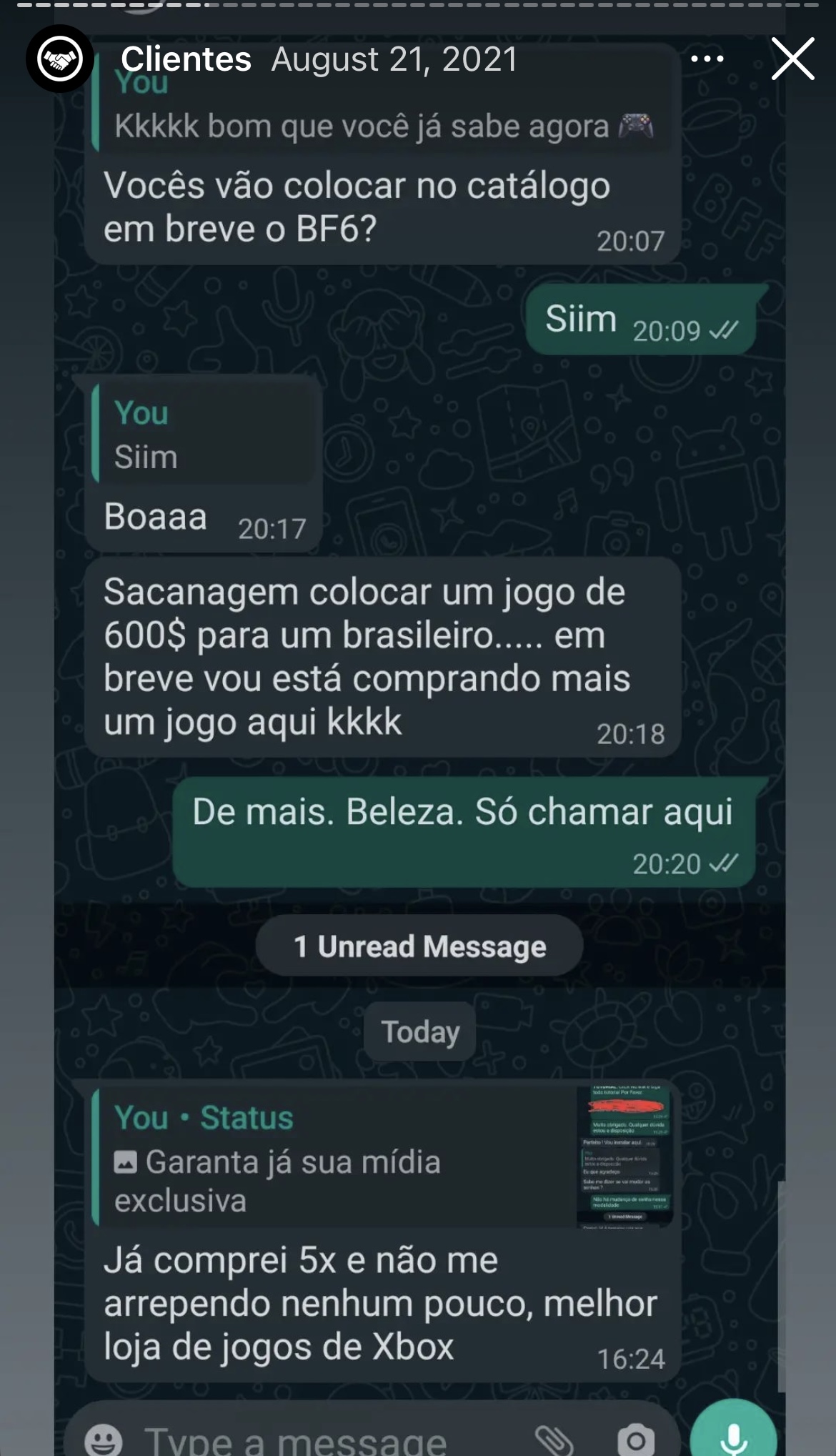Close the Clientes highlight story

[x=792, y=59]
